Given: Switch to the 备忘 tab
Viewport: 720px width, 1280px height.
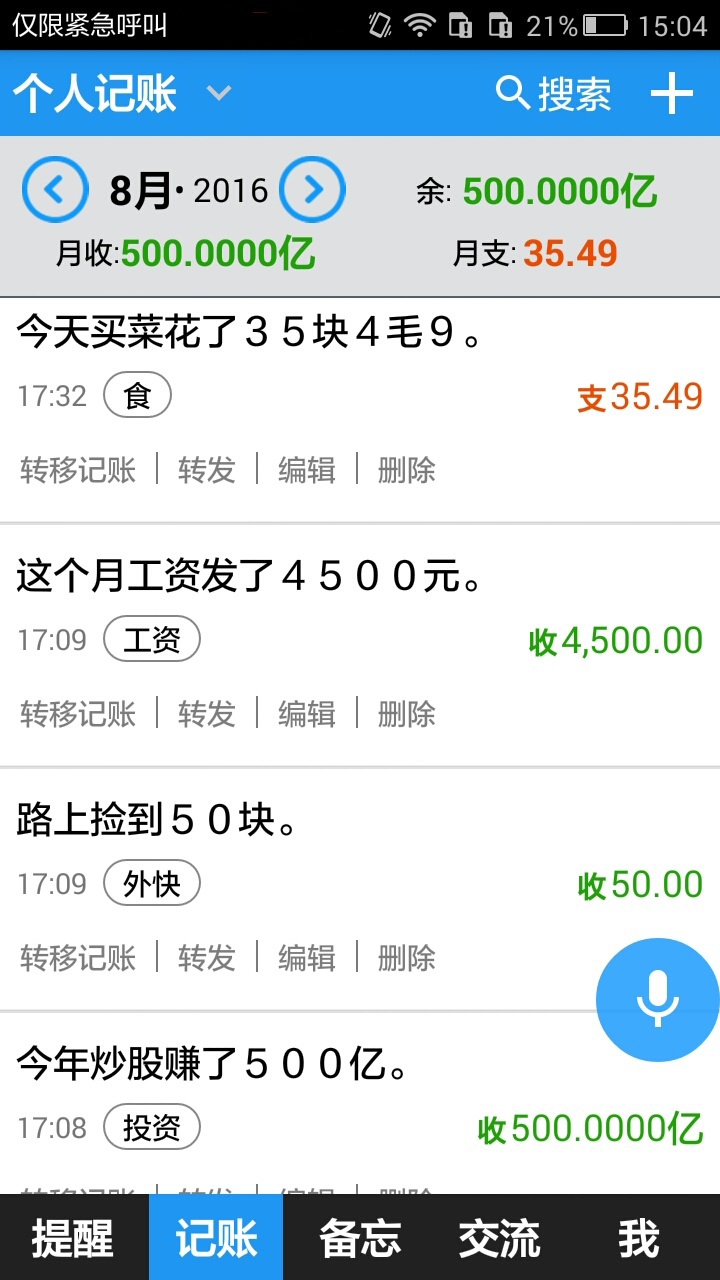Looking at the screenshot, I should point(360,1238).
